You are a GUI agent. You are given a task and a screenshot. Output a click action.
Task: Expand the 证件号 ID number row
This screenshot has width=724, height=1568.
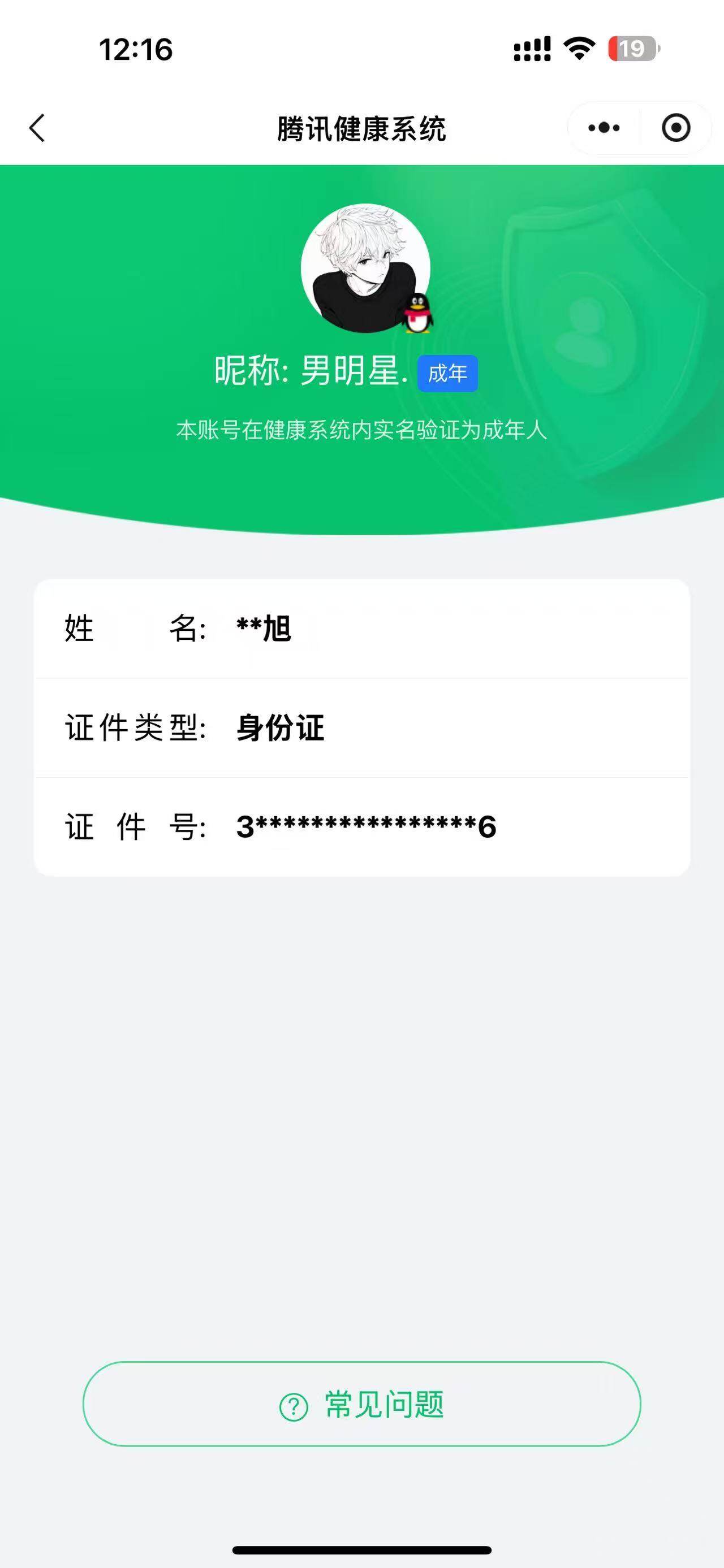(x=361, y=826)
